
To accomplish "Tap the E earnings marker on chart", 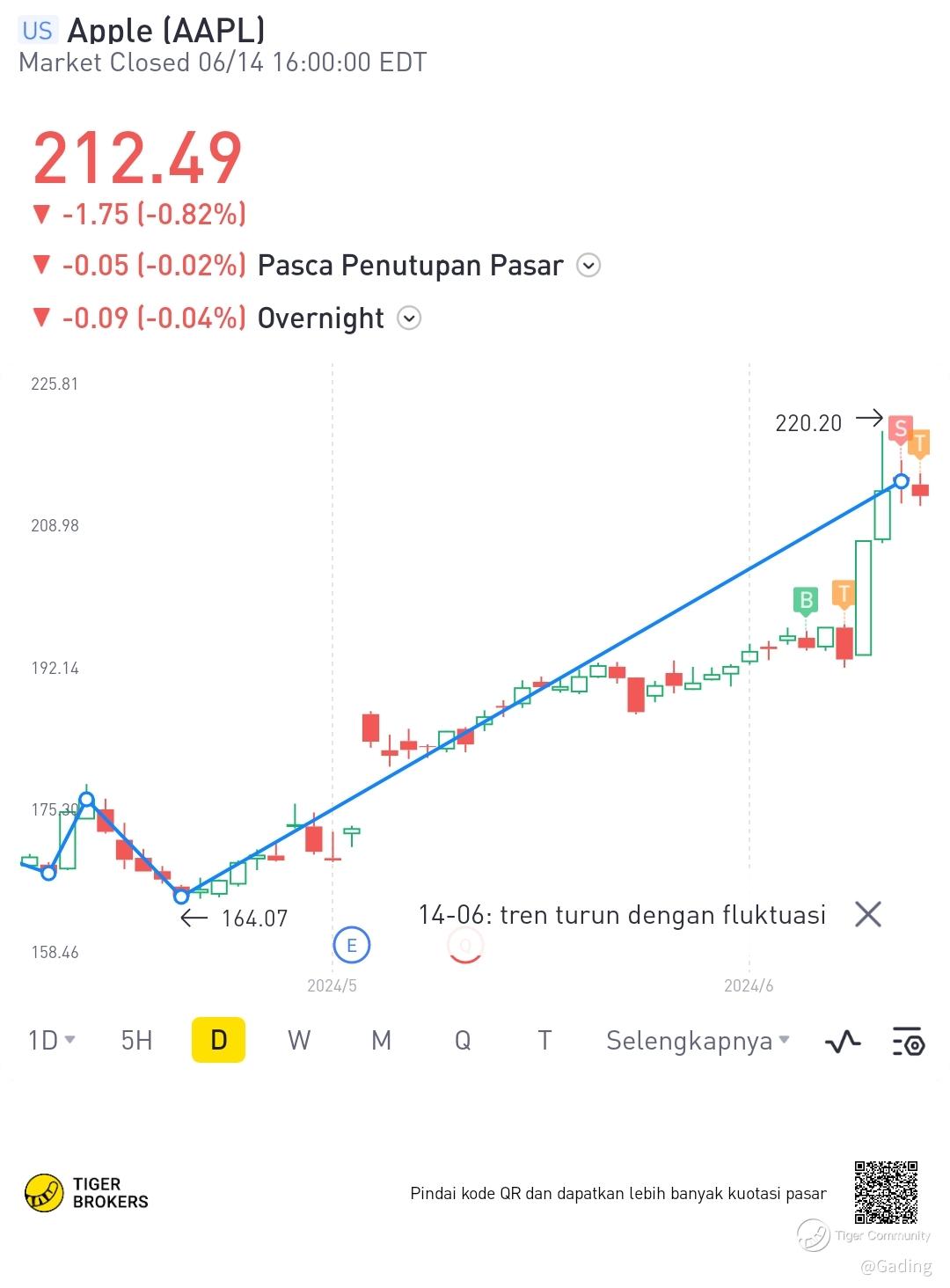I will tap(352, 945).
